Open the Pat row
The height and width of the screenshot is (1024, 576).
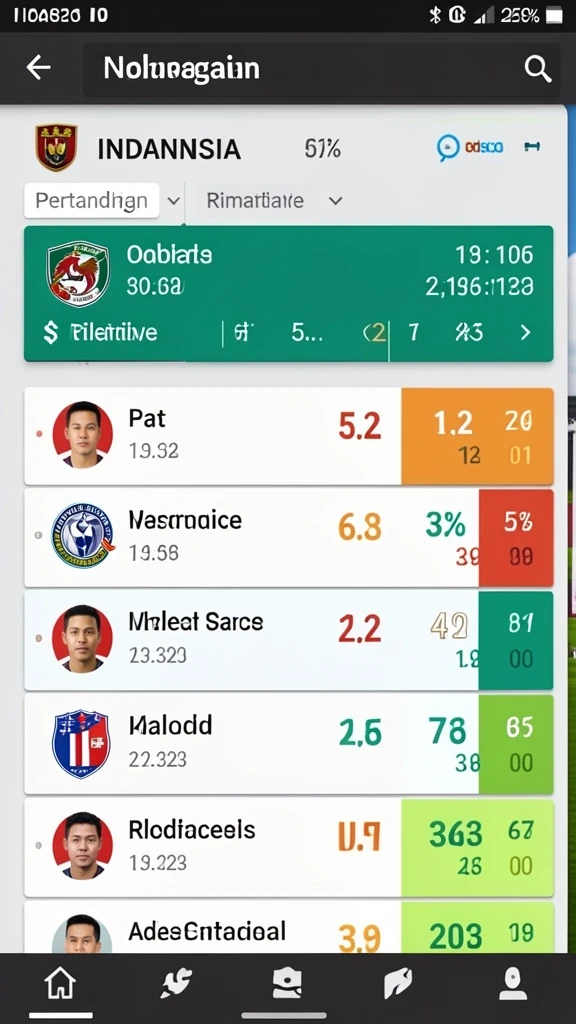[289, 436]
